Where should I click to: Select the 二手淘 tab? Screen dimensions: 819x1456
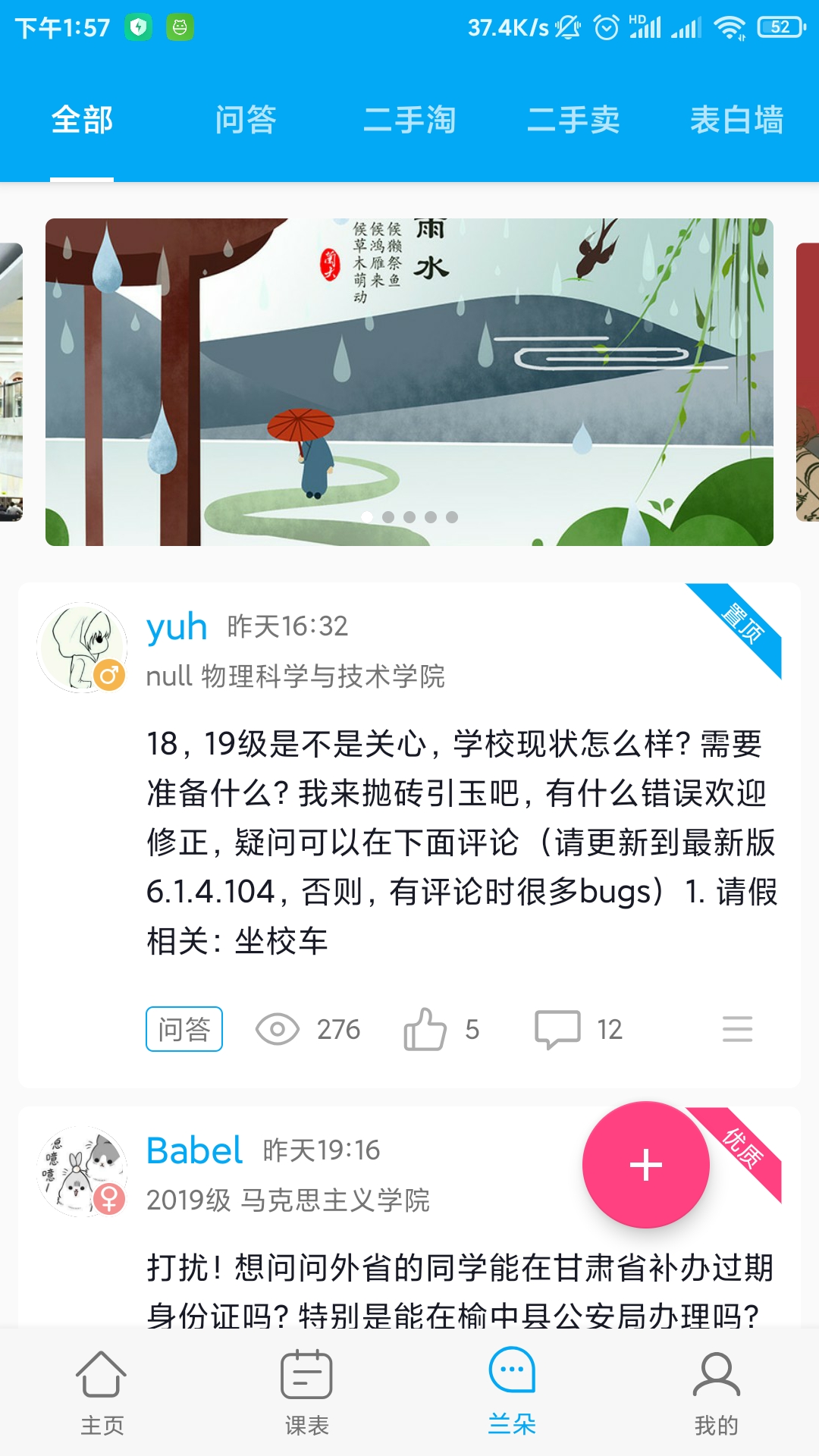tap(409, 121)
